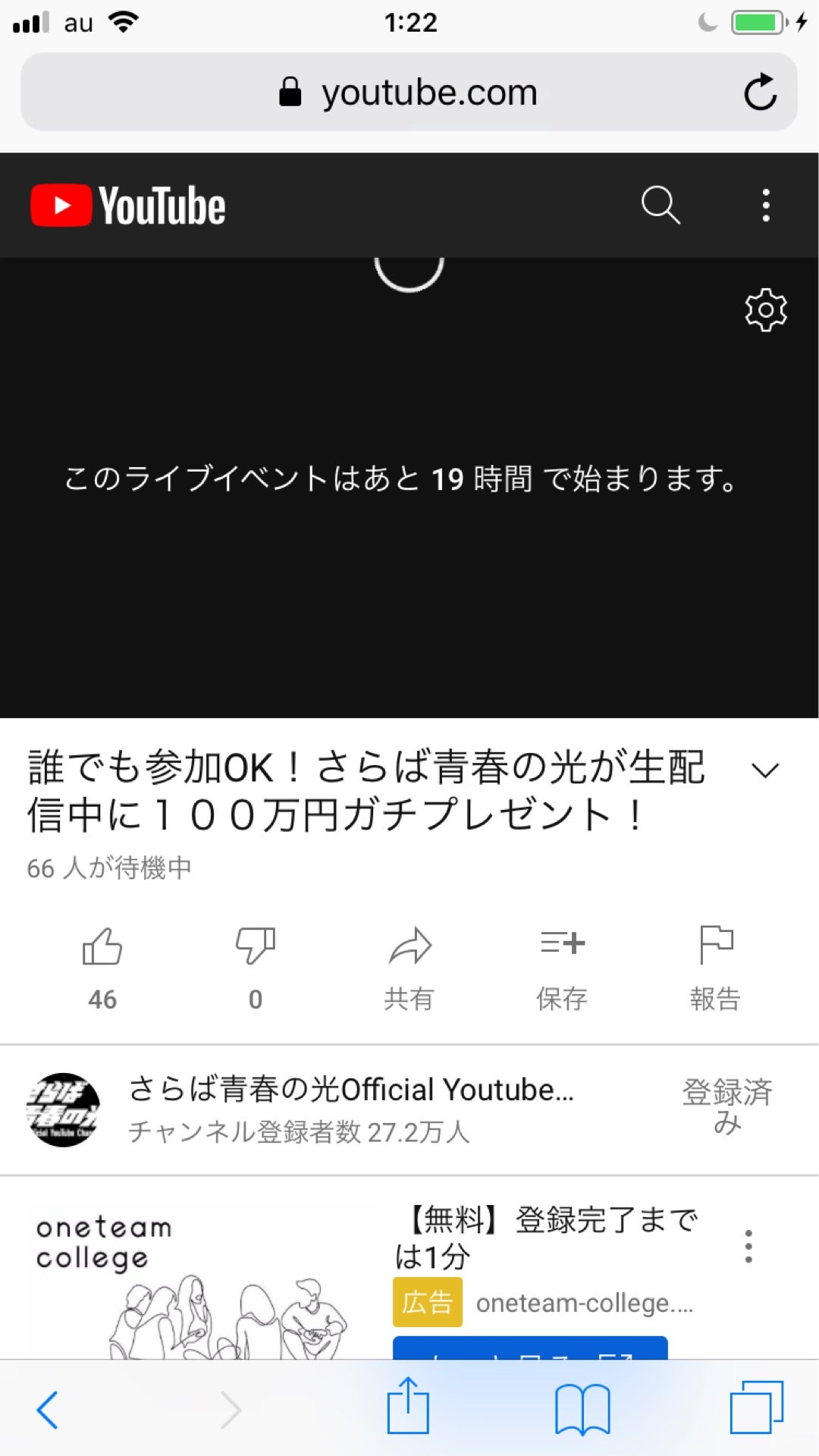
Task: Open the video quality settings gear
Action: pos(767,309)
